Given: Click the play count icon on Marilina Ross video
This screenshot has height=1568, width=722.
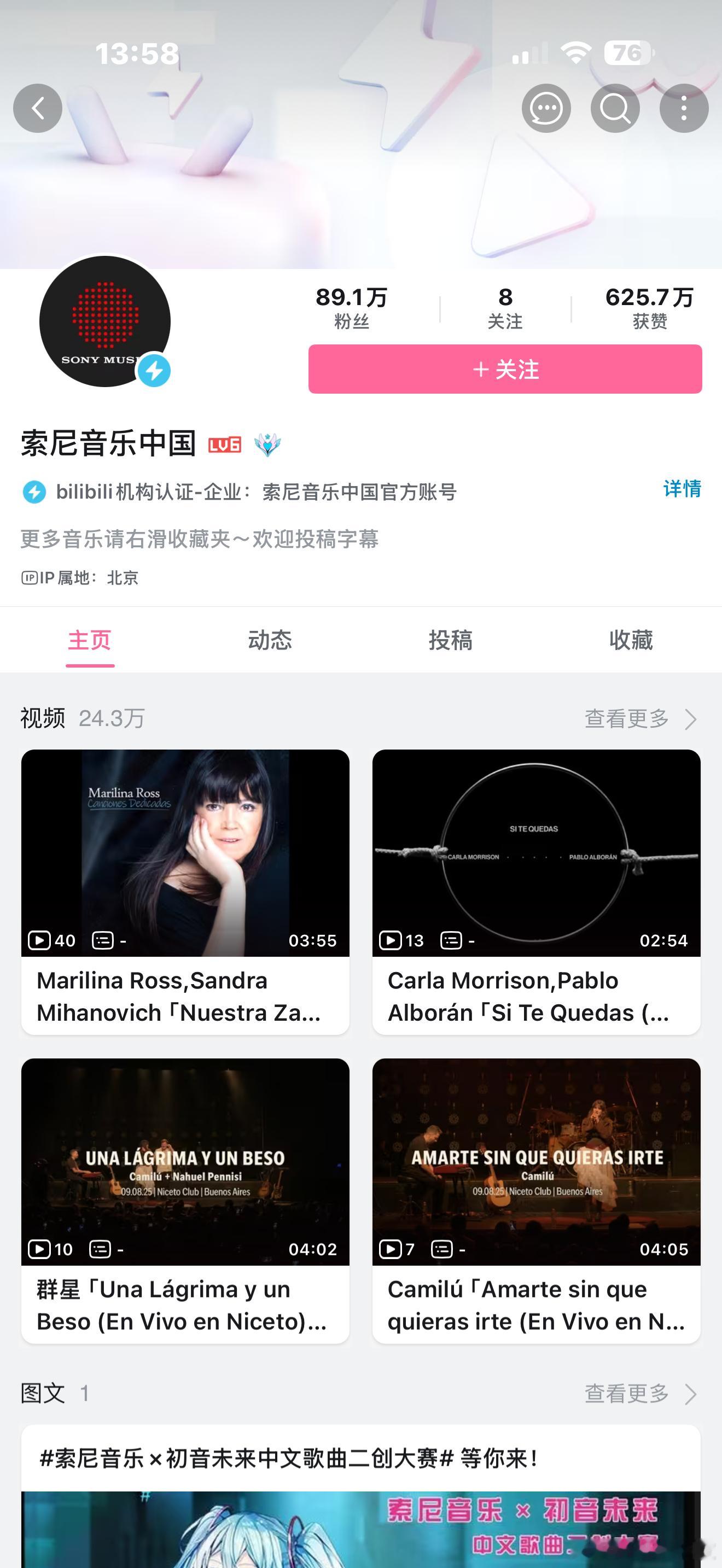Looking at the screenshot, I should (40, 940).
